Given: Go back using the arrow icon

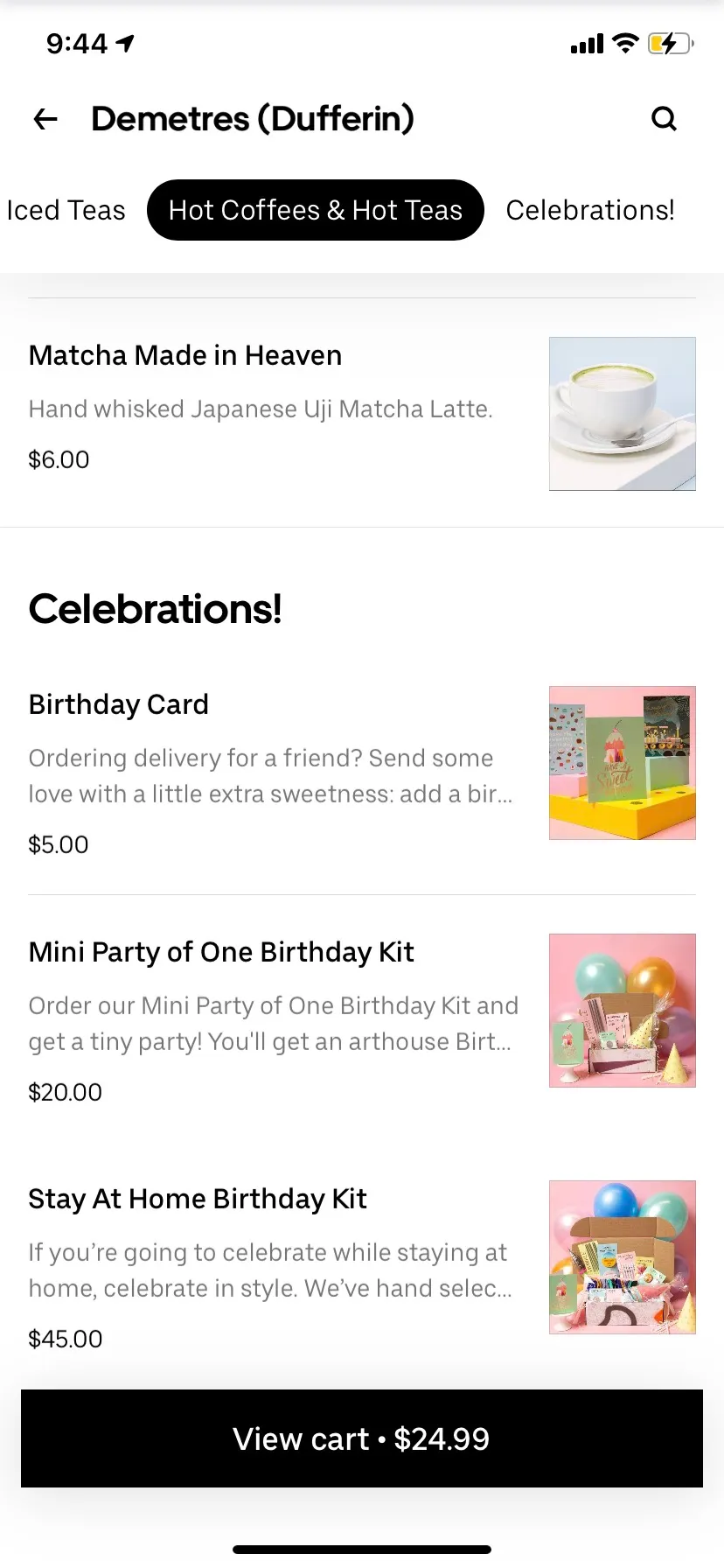Looking at the screenshot, I should pos(45,119).
